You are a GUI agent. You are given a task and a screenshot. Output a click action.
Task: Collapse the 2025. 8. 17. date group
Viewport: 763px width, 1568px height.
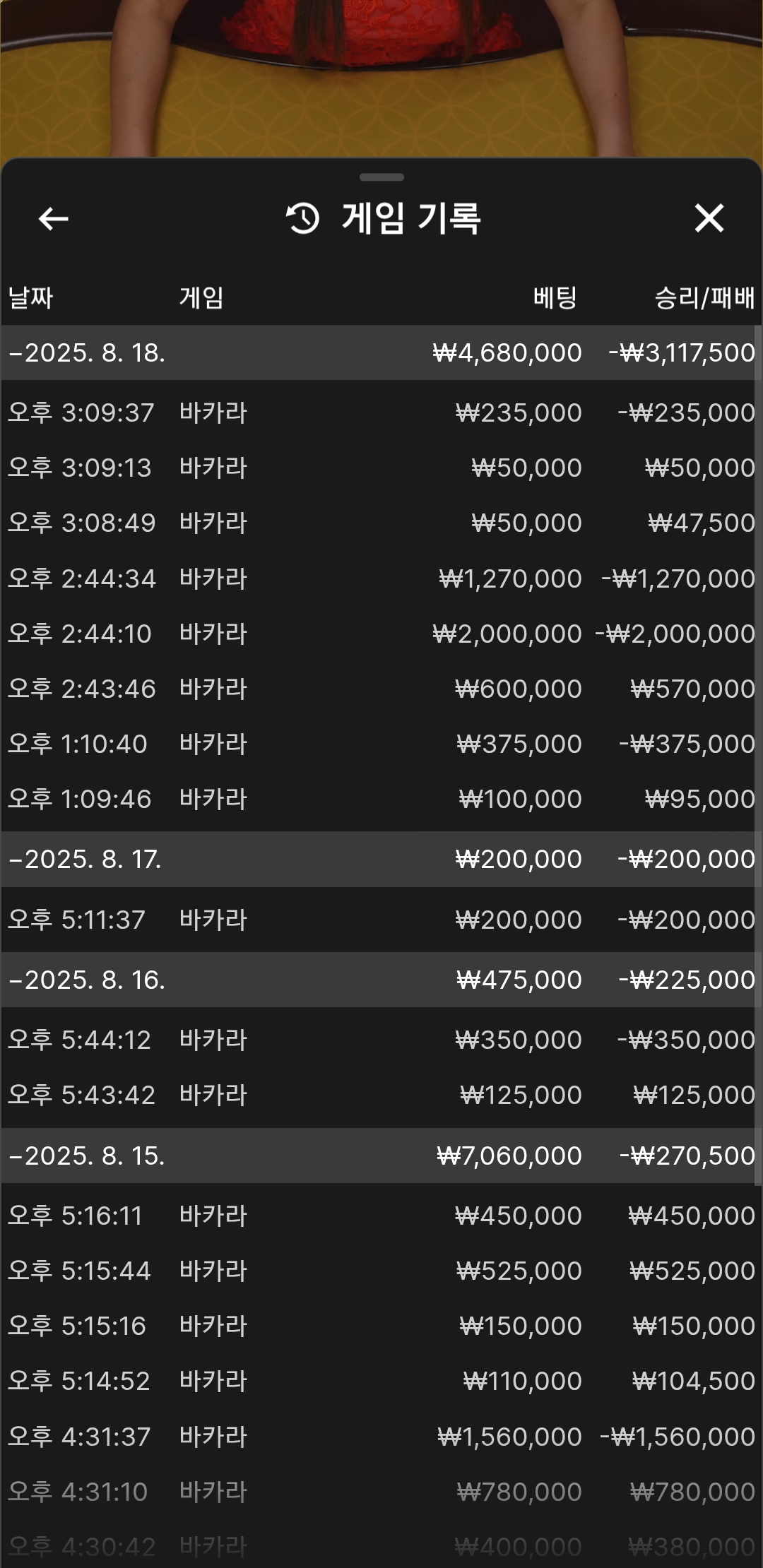pos(380,859)
